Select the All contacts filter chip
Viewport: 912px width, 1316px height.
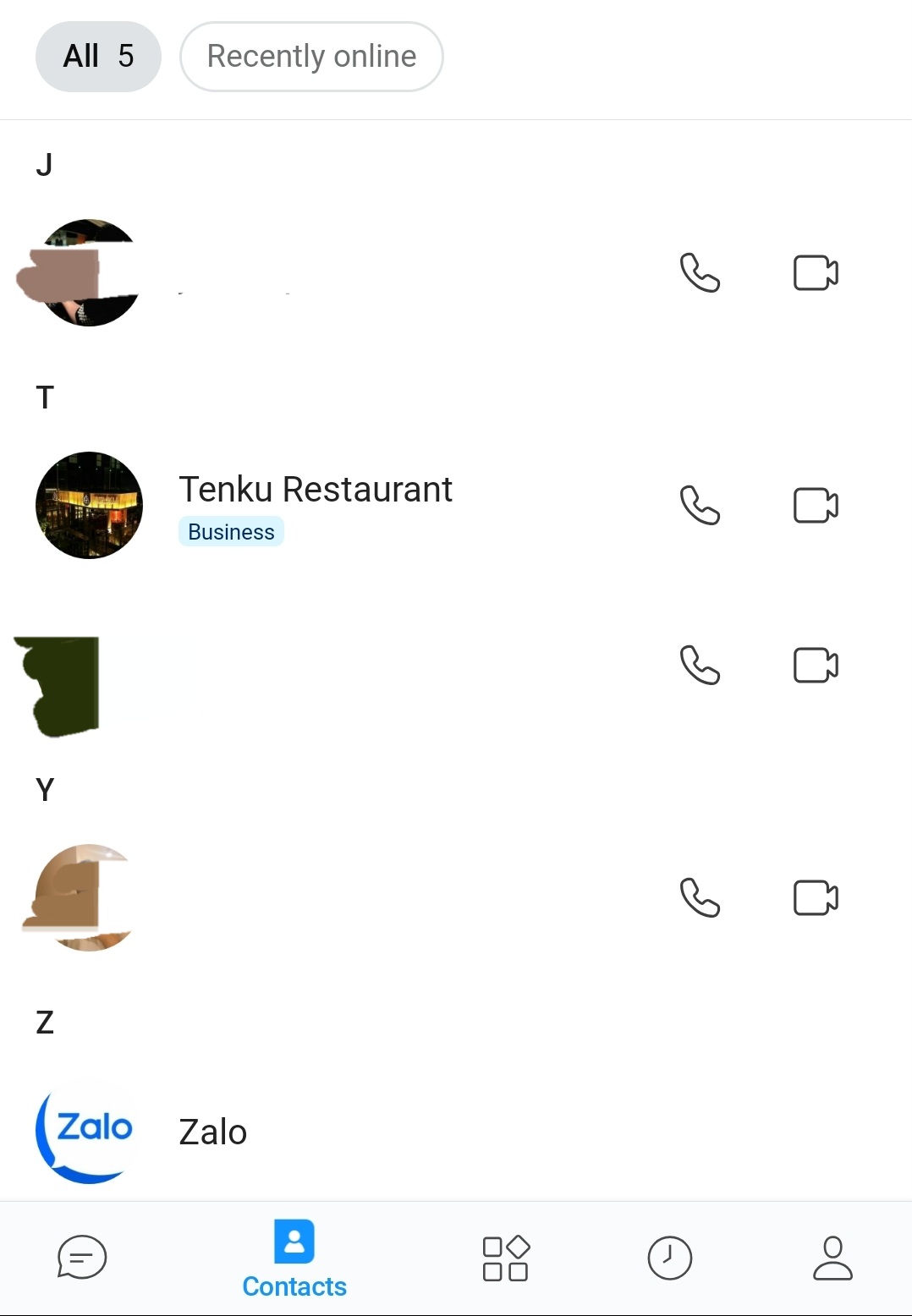coord(98,57)
